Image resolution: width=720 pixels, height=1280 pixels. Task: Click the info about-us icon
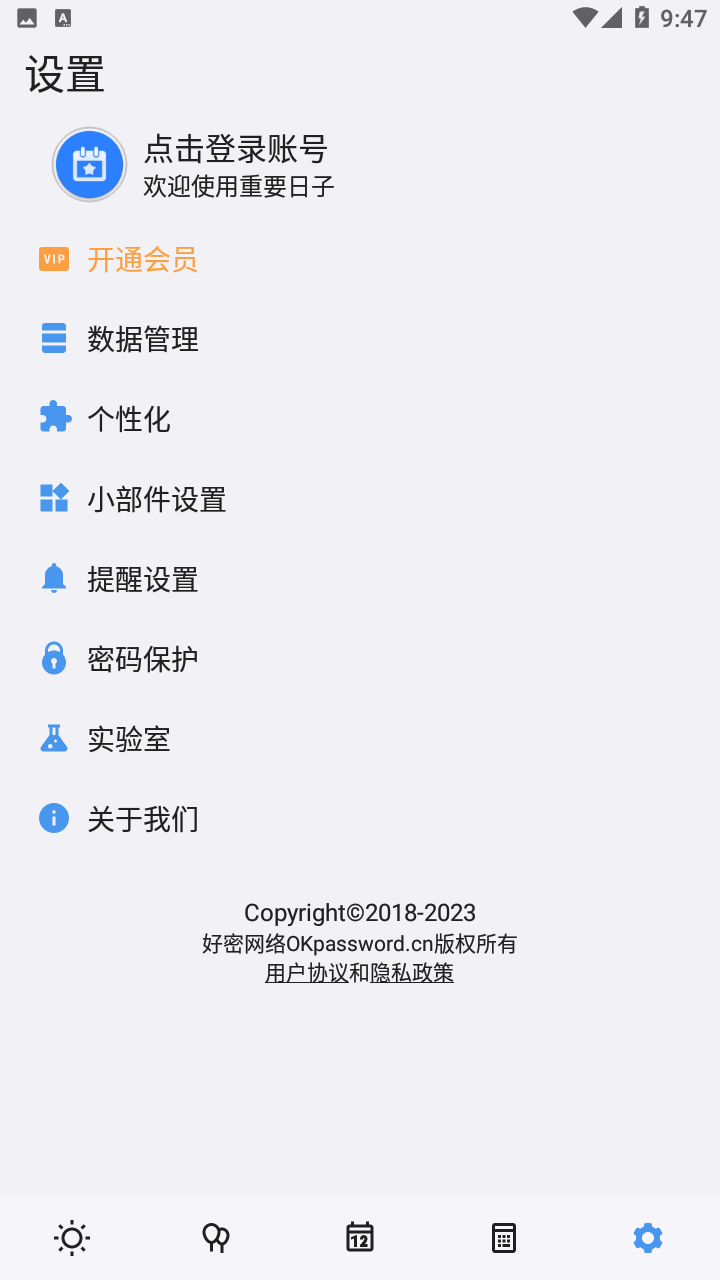[53, 818]
